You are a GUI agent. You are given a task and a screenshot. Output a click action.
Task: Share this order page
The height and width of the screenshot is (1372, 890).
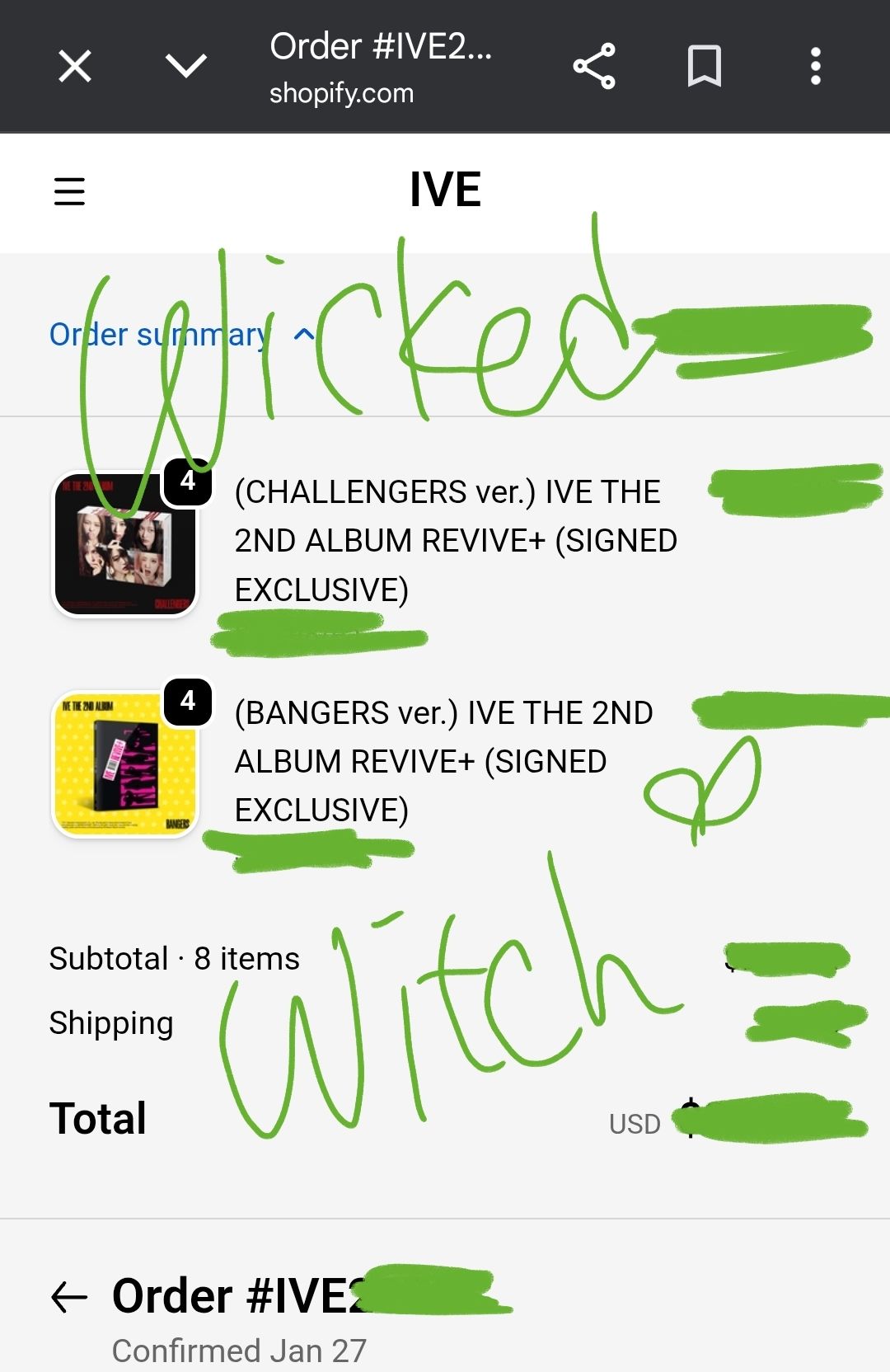click(x=594, y=66)
